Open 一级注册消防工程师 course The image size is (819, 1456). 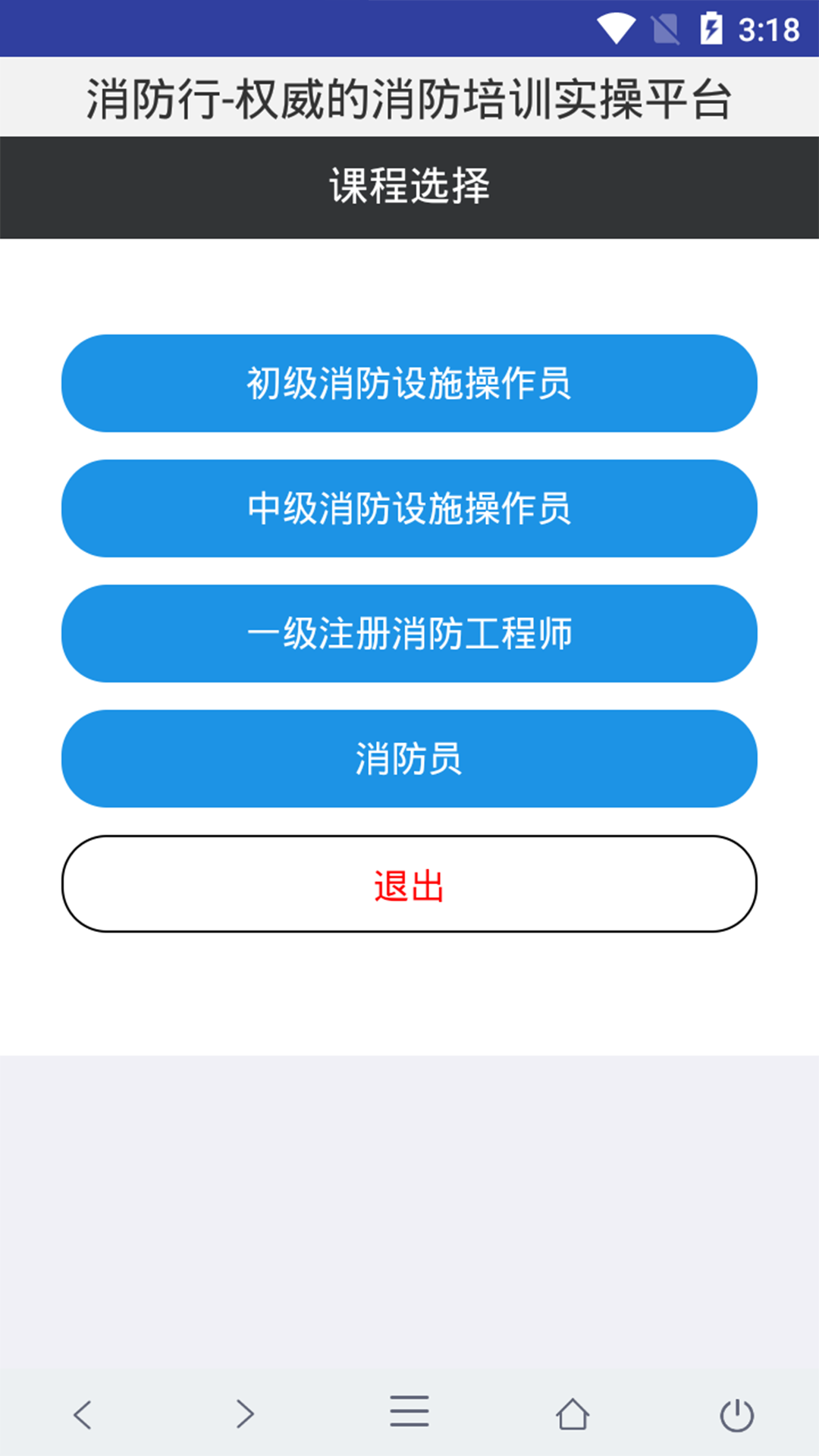coord(409,633)
